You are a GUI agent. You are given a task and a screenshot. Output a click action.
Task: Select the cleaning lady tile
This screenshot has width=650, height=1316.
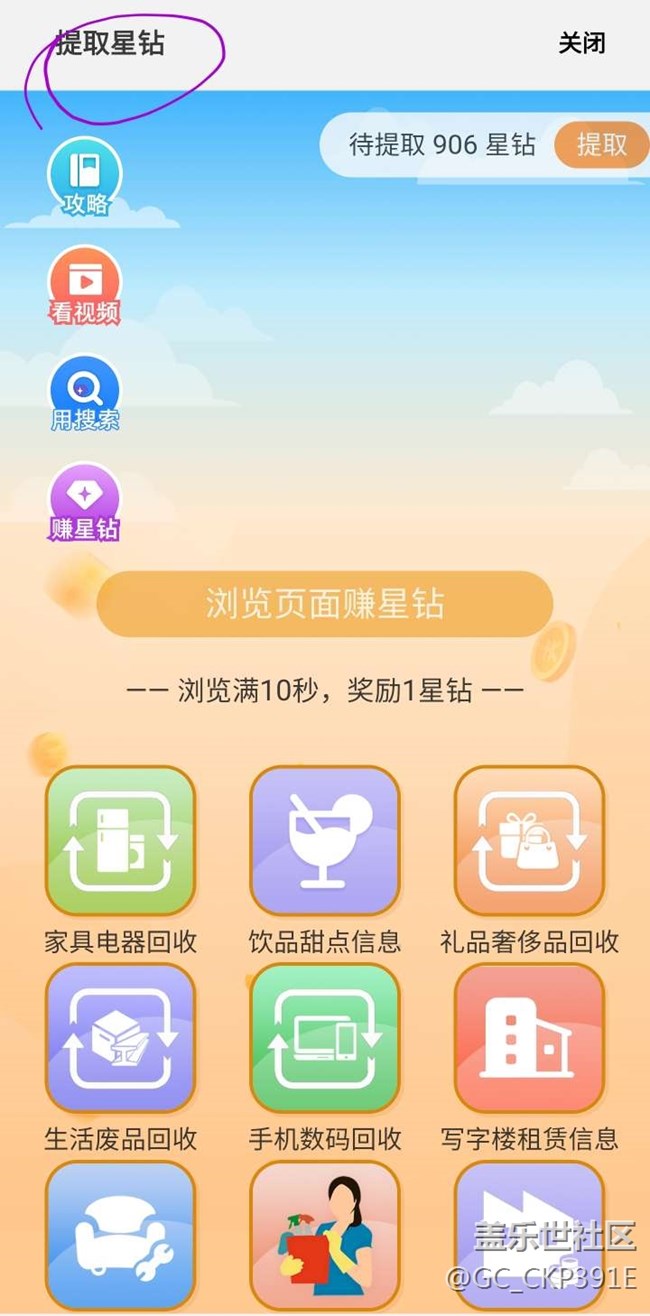pos(324,1234)
